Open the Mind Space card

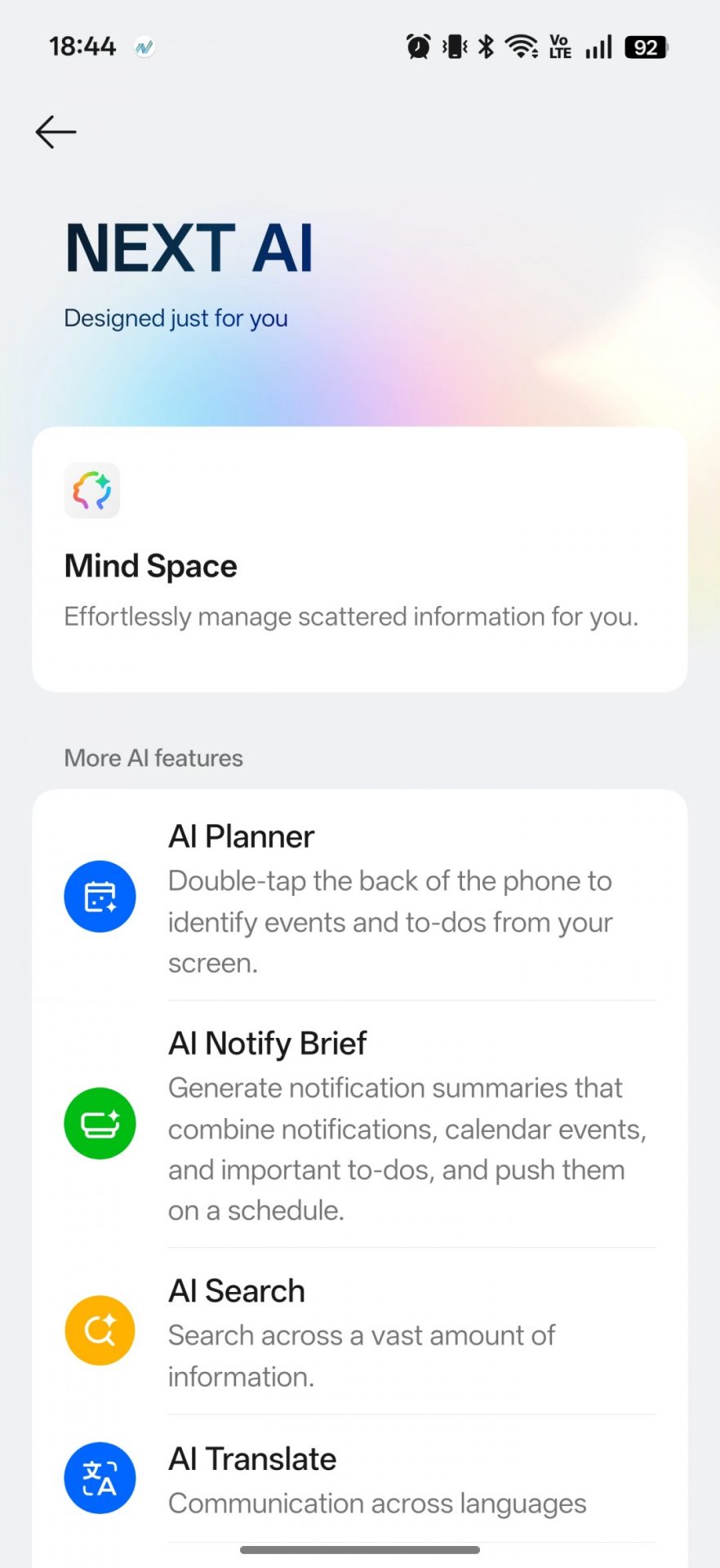(359, 560)
